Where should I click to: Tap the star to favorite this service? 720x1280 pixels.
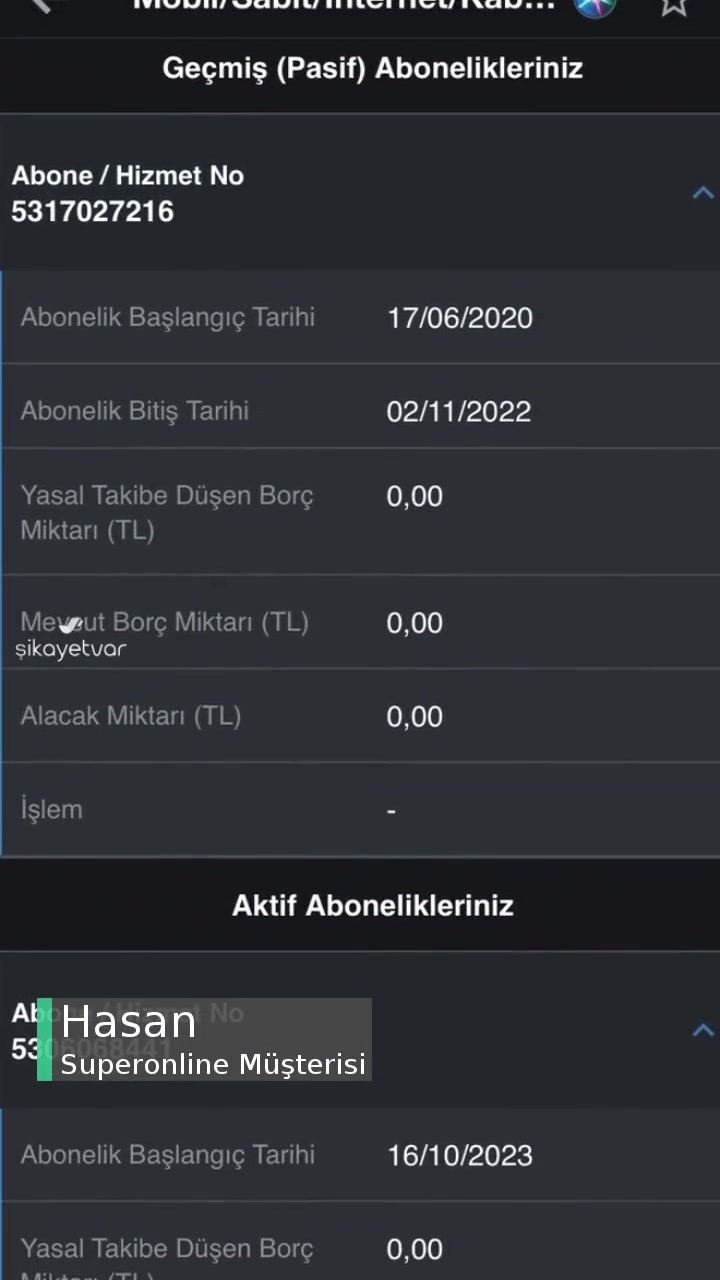pos(674,8)
